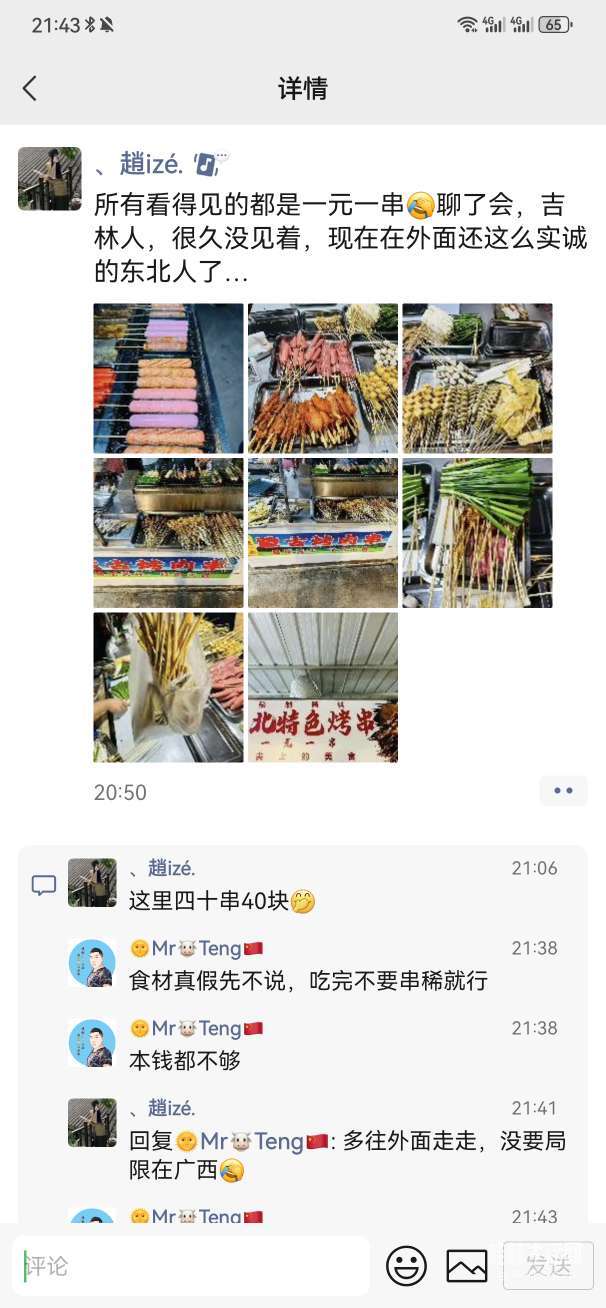Viewport: 606px width, 1308px height.
Task: Attach an image to the comment
Action: pos(467,1266)
